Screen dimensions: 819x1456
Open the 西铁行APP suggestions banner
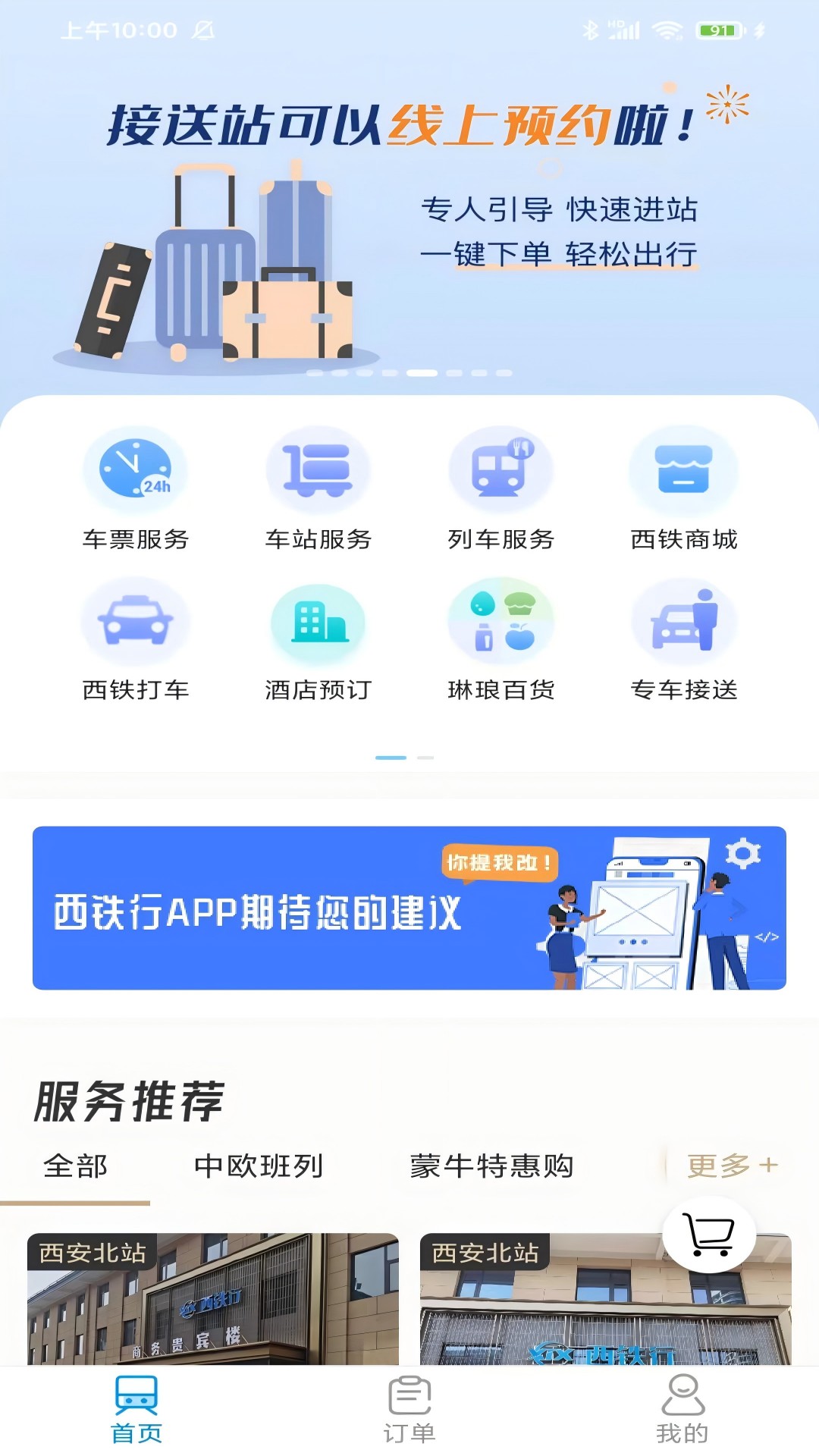409,908
